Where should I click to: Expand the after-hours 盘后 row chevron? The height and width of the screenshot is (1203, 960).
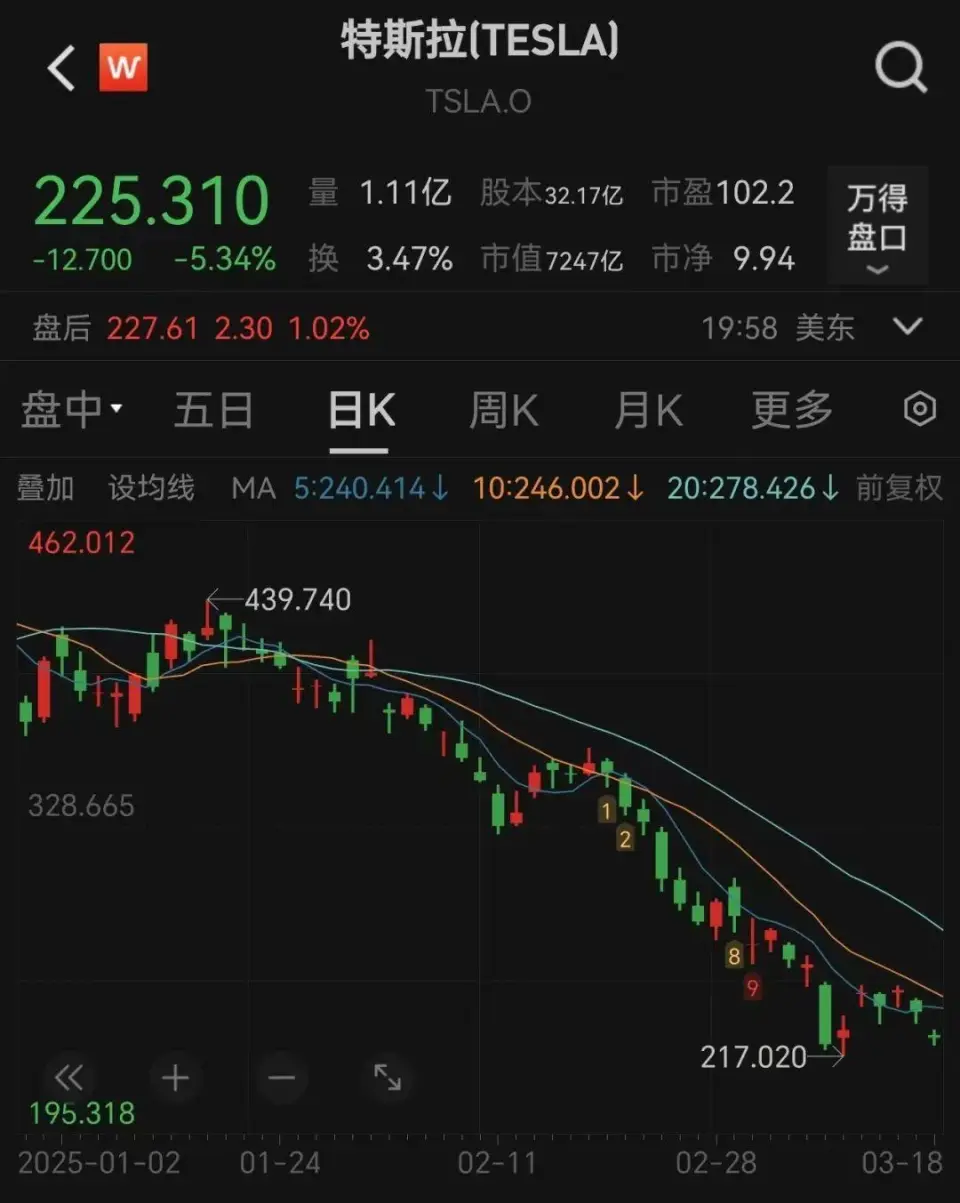point(908,327)
